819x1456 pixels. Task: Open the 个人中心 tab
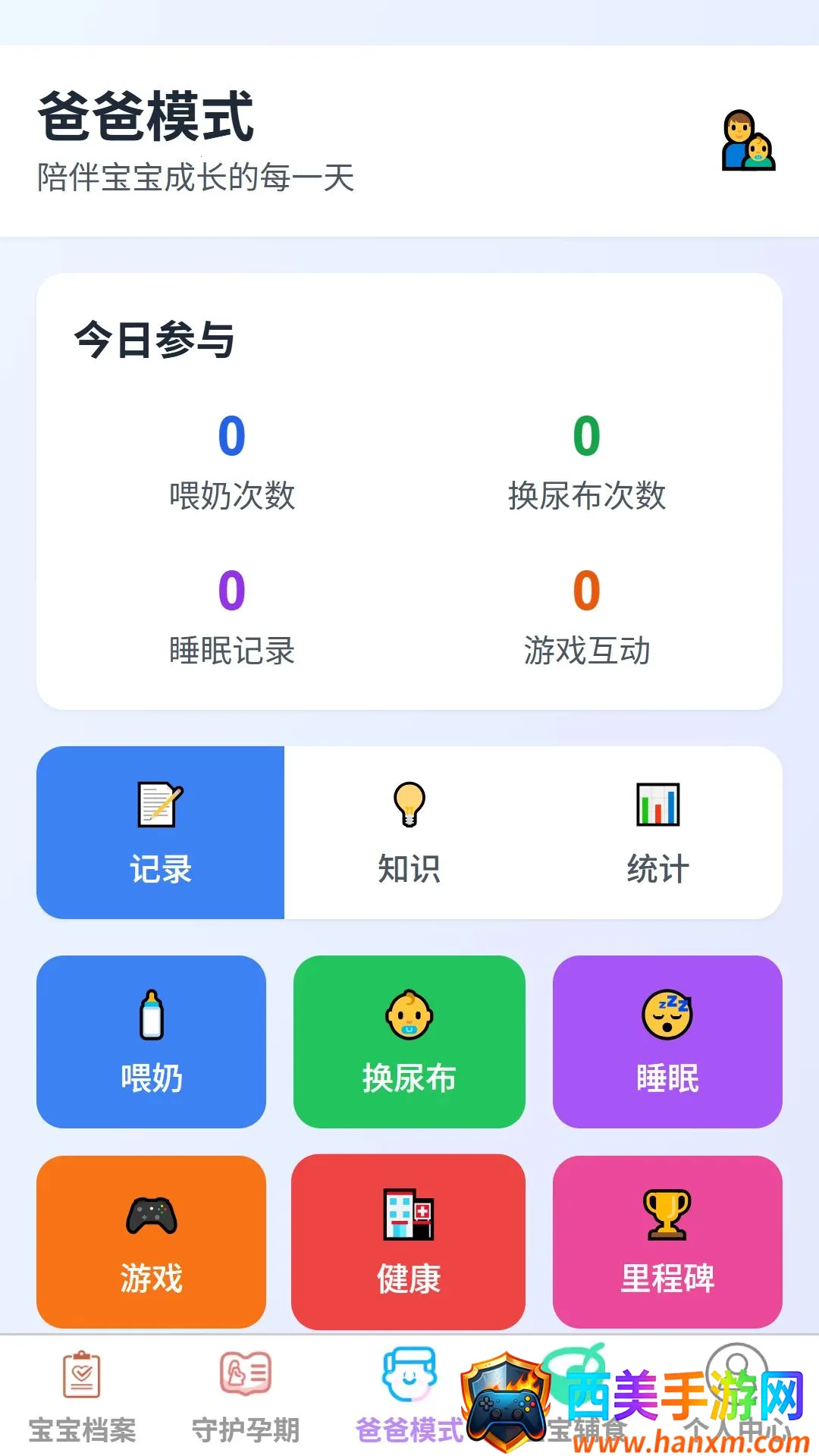click(737, 1395)
